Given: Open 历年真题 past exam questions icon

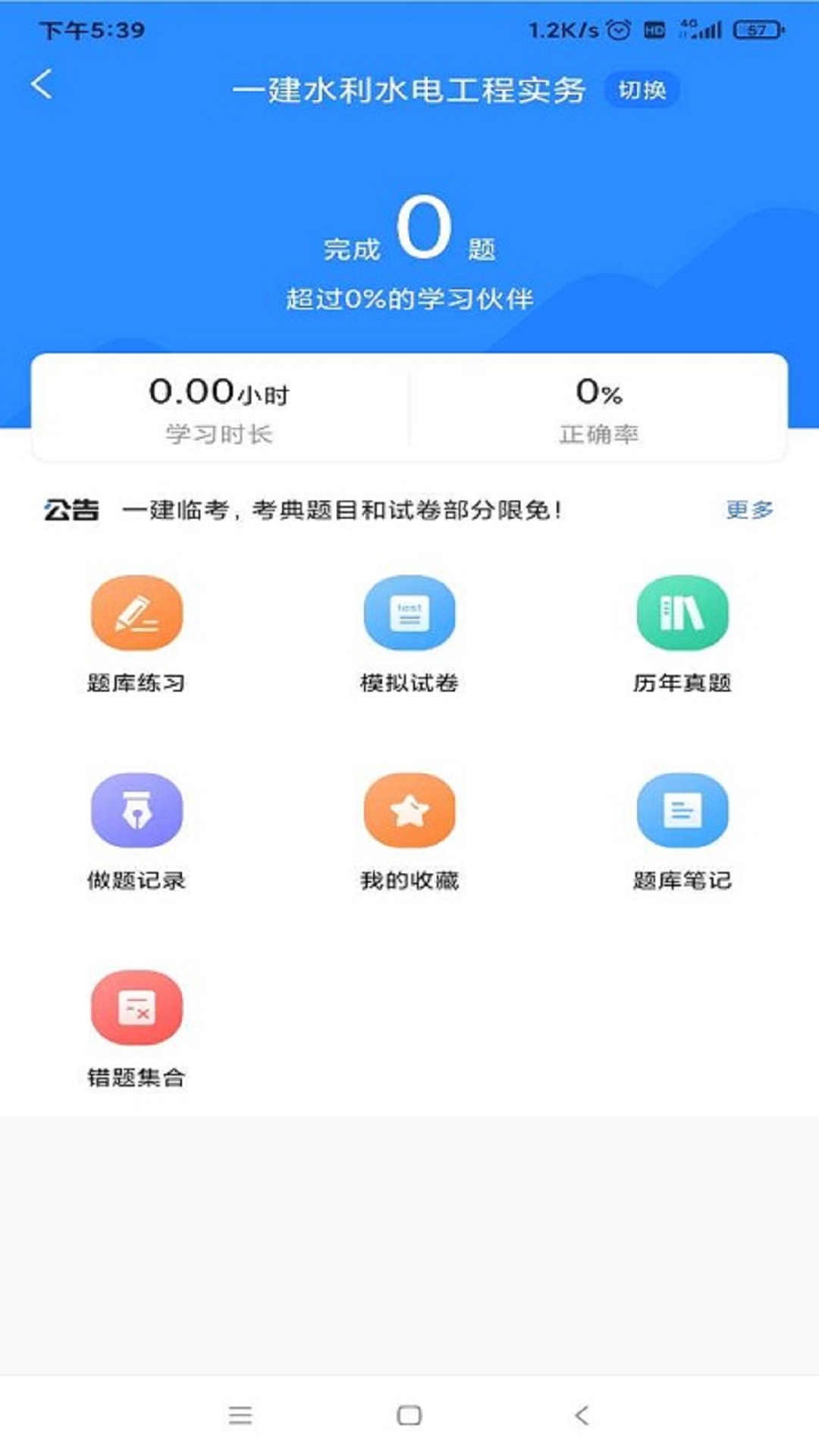Looking at the screenshot, I should click(682, 616).
